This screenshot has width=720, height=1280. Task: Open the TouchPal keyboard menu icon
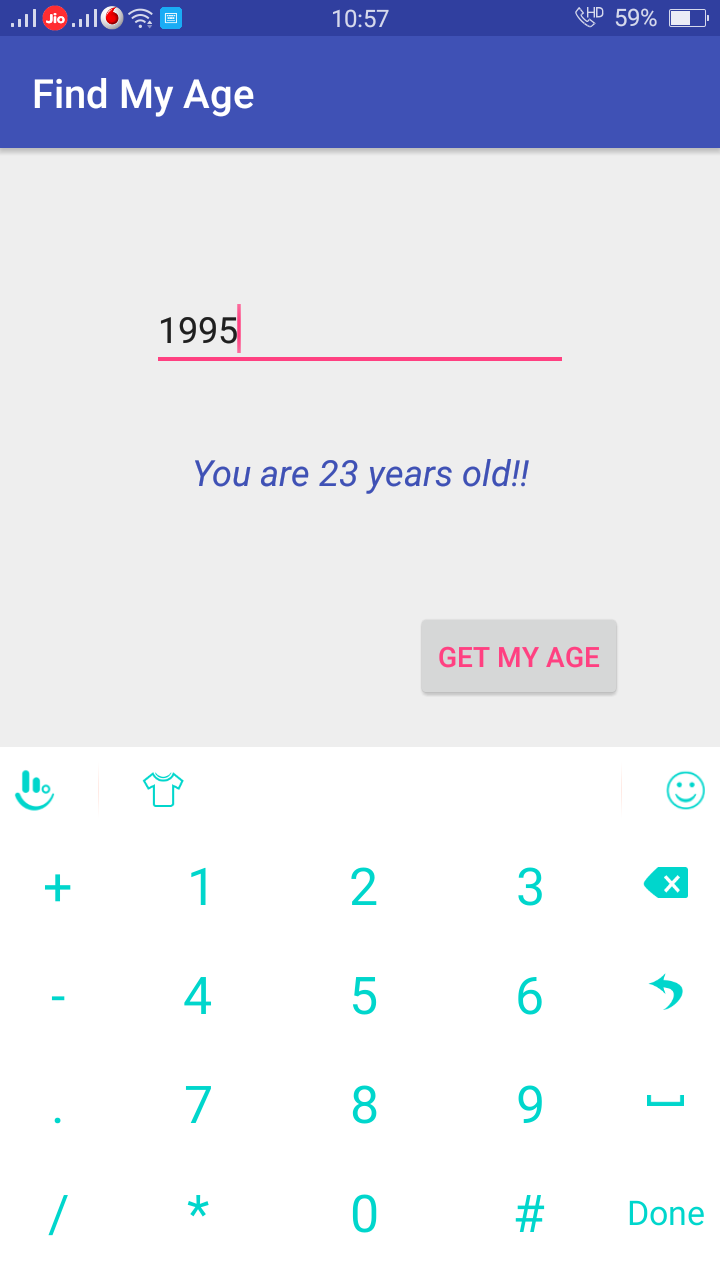tap(34, 790)
